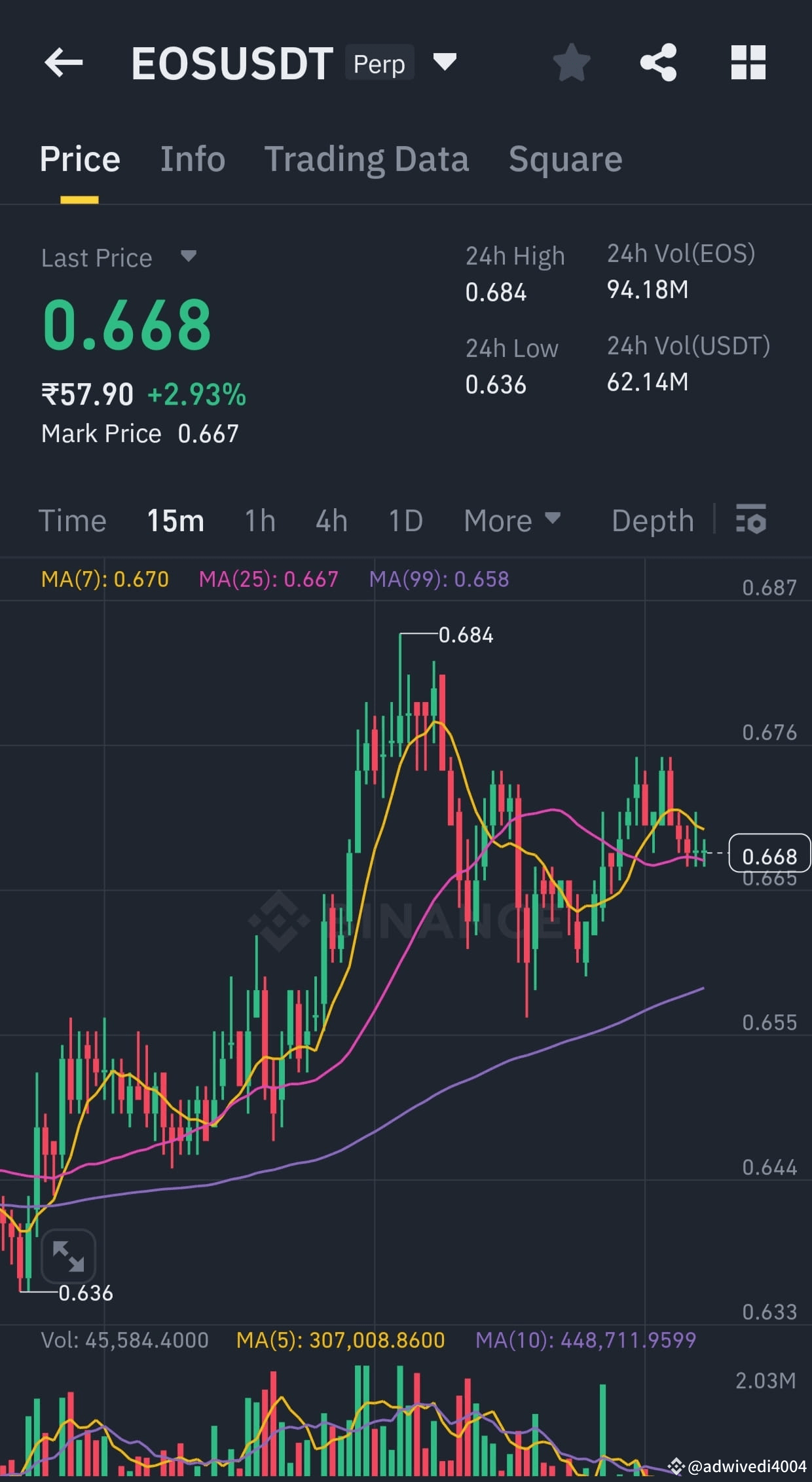Select the Info tab

[193, 158]
